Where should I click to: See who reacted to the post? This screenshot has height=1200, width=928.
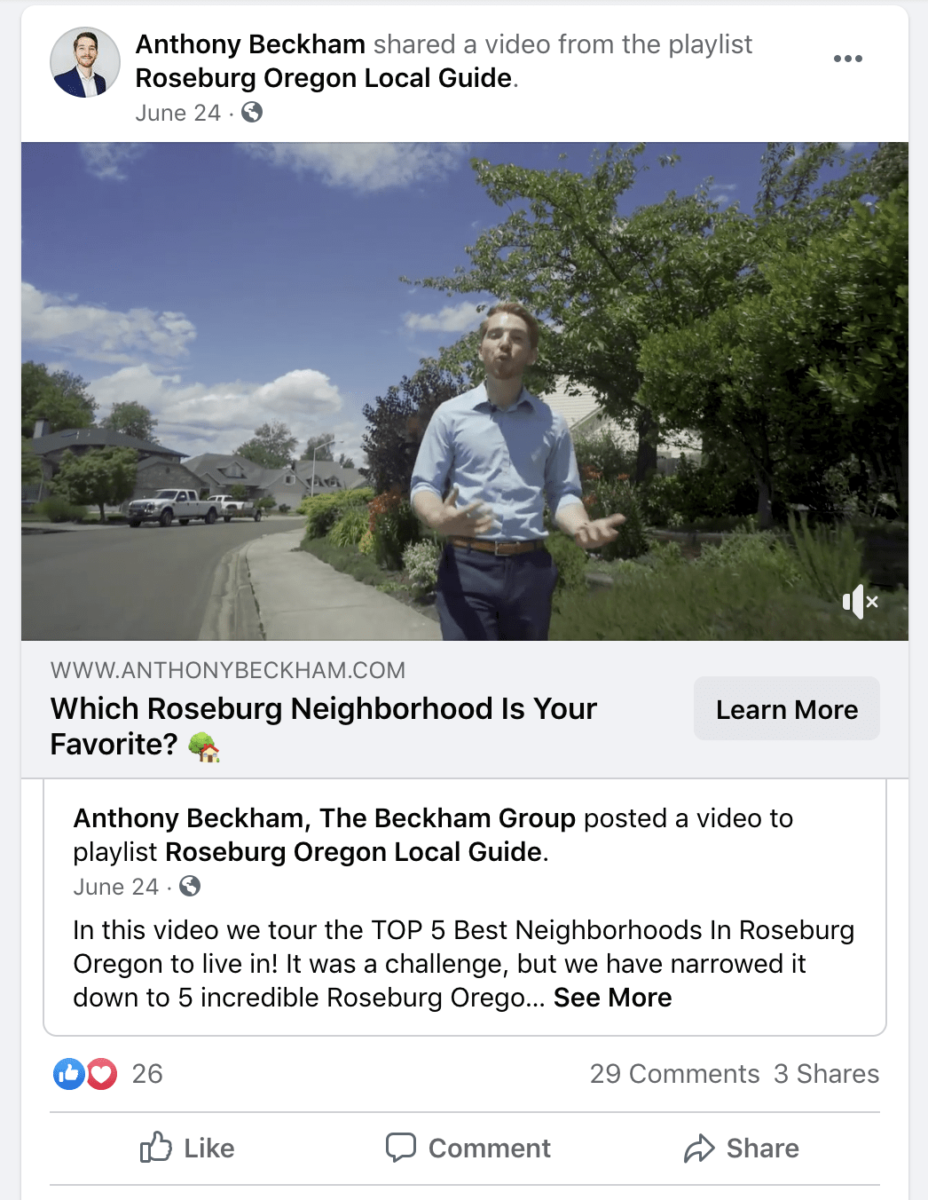point(107,1074)
